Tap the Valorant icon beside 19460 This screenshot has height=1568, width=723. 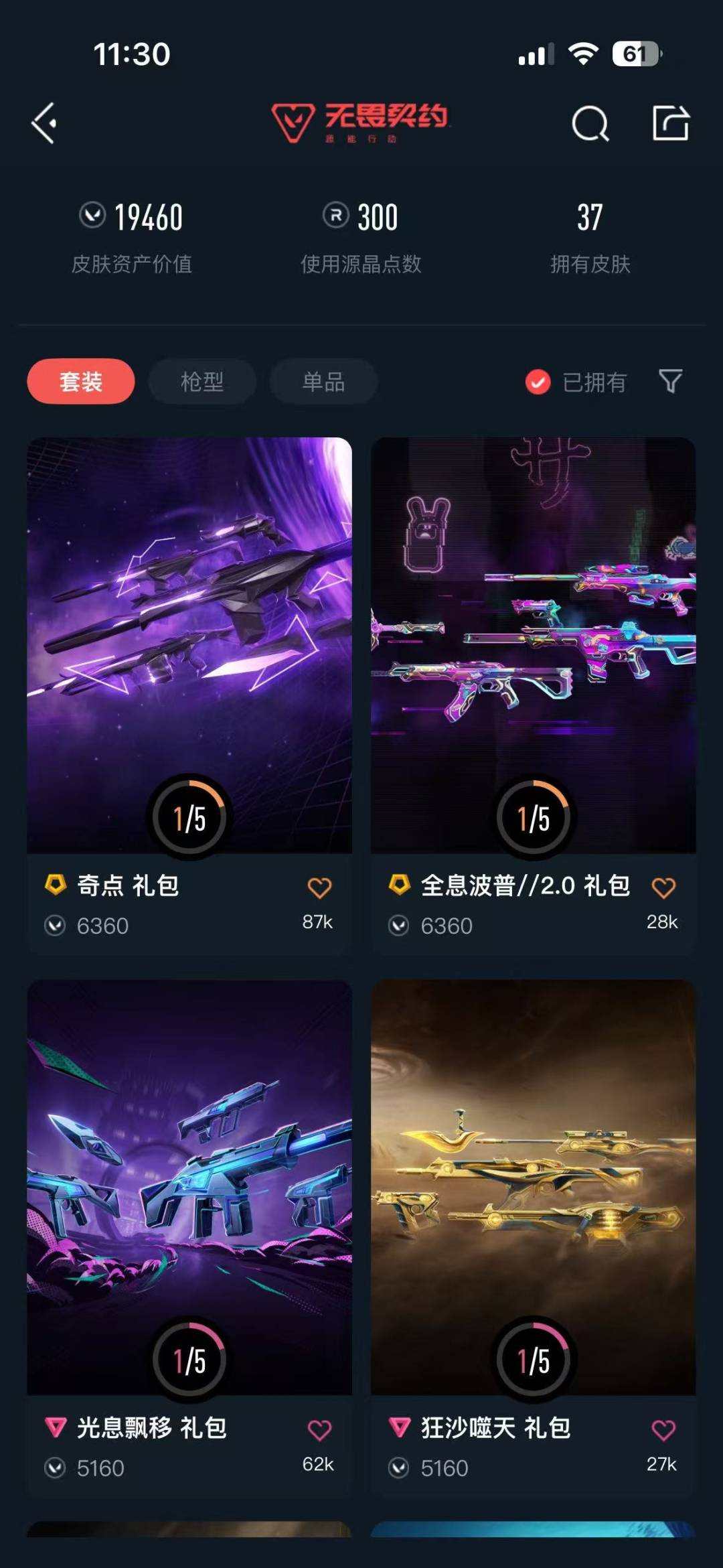(95, 216)
